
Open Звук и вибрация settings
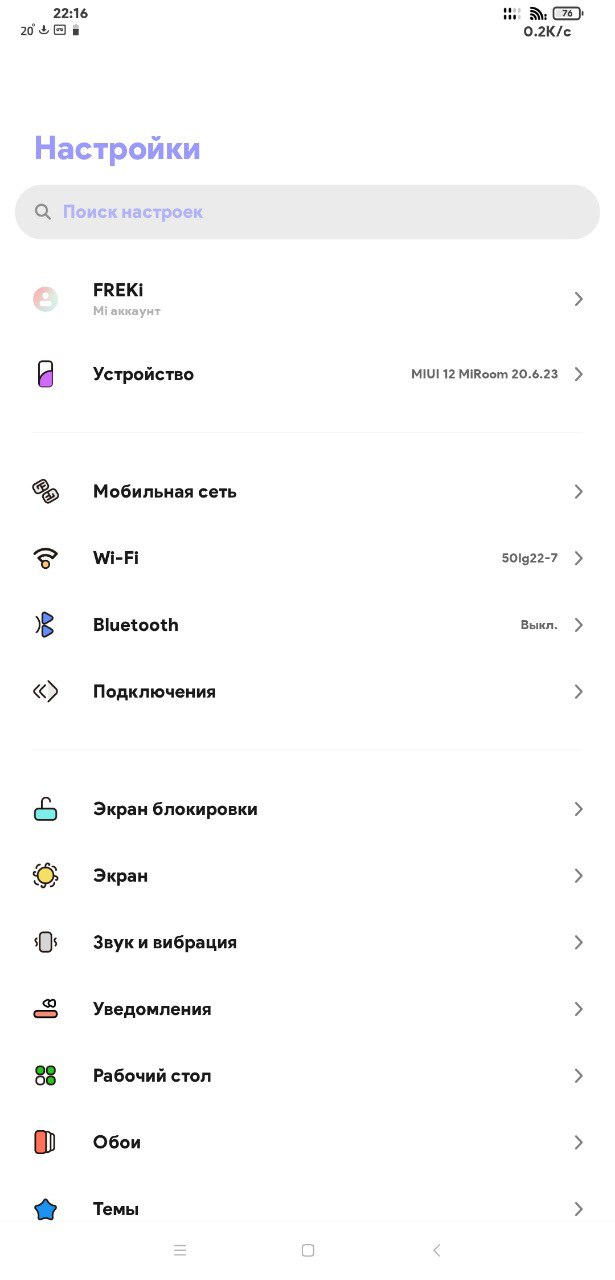point(307,942)
